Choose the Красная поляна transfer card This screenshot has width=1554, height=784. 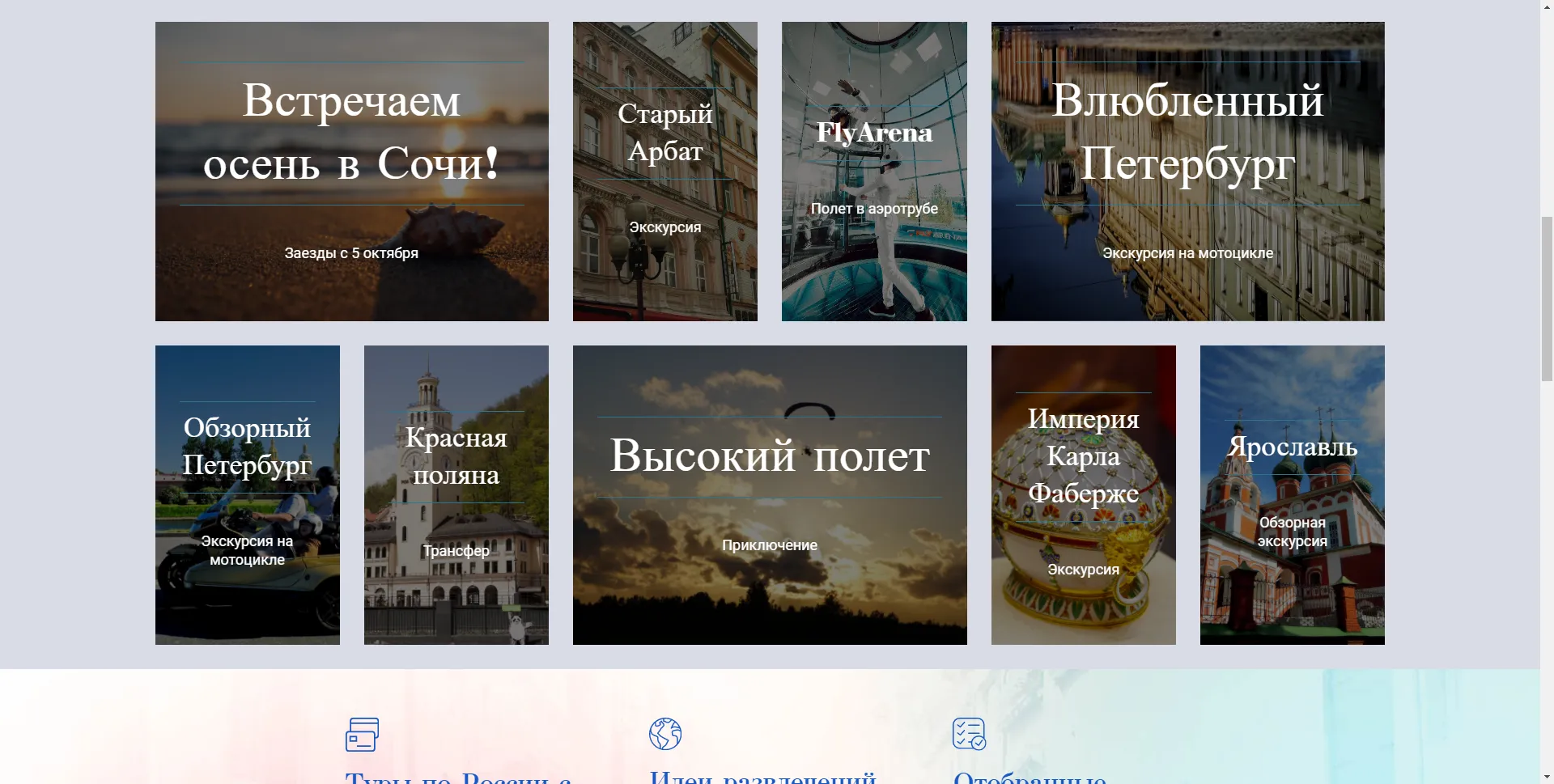tap(456, 495)
